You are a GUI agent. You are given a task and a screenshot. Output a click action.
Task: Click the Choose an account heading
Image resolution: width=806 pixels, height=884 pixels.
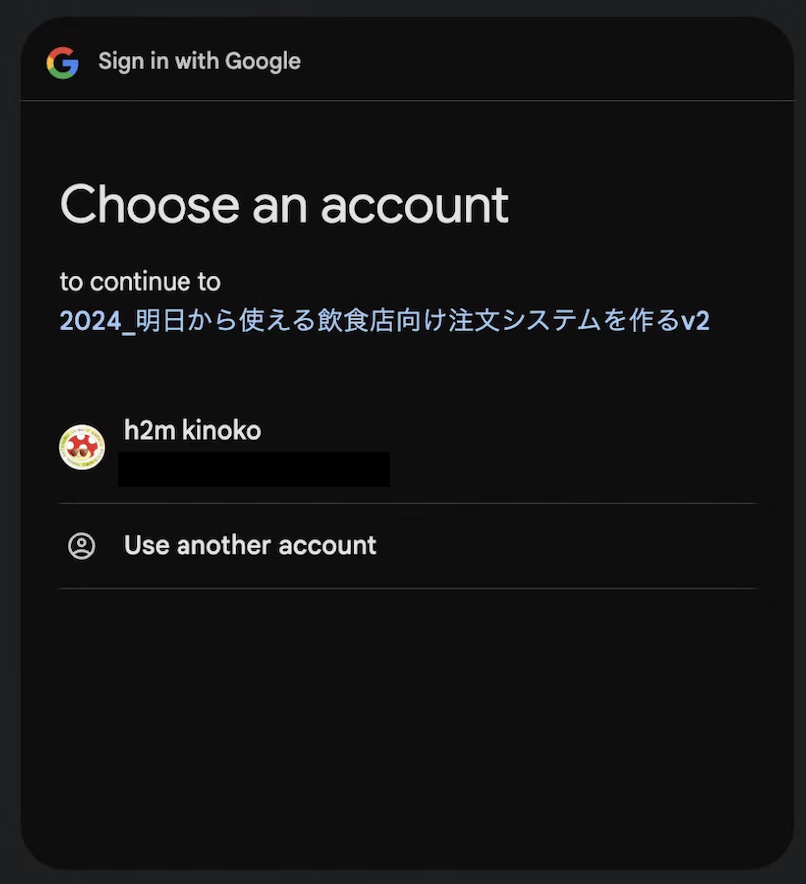point(284,205)
